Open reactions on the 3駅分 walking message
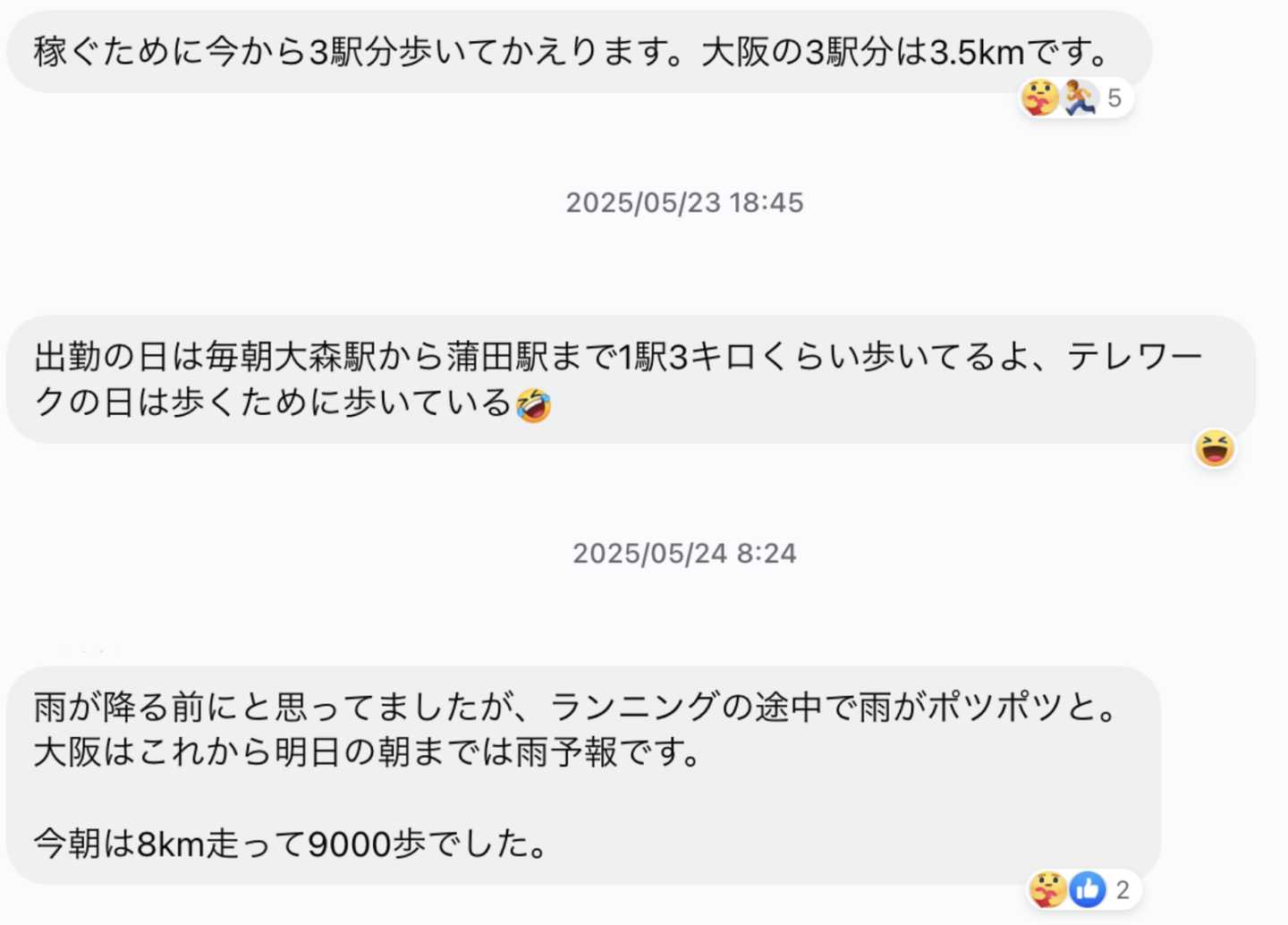Image resolution: width=1288 pixels, height=925 pixels. [x=1076, y=98]
